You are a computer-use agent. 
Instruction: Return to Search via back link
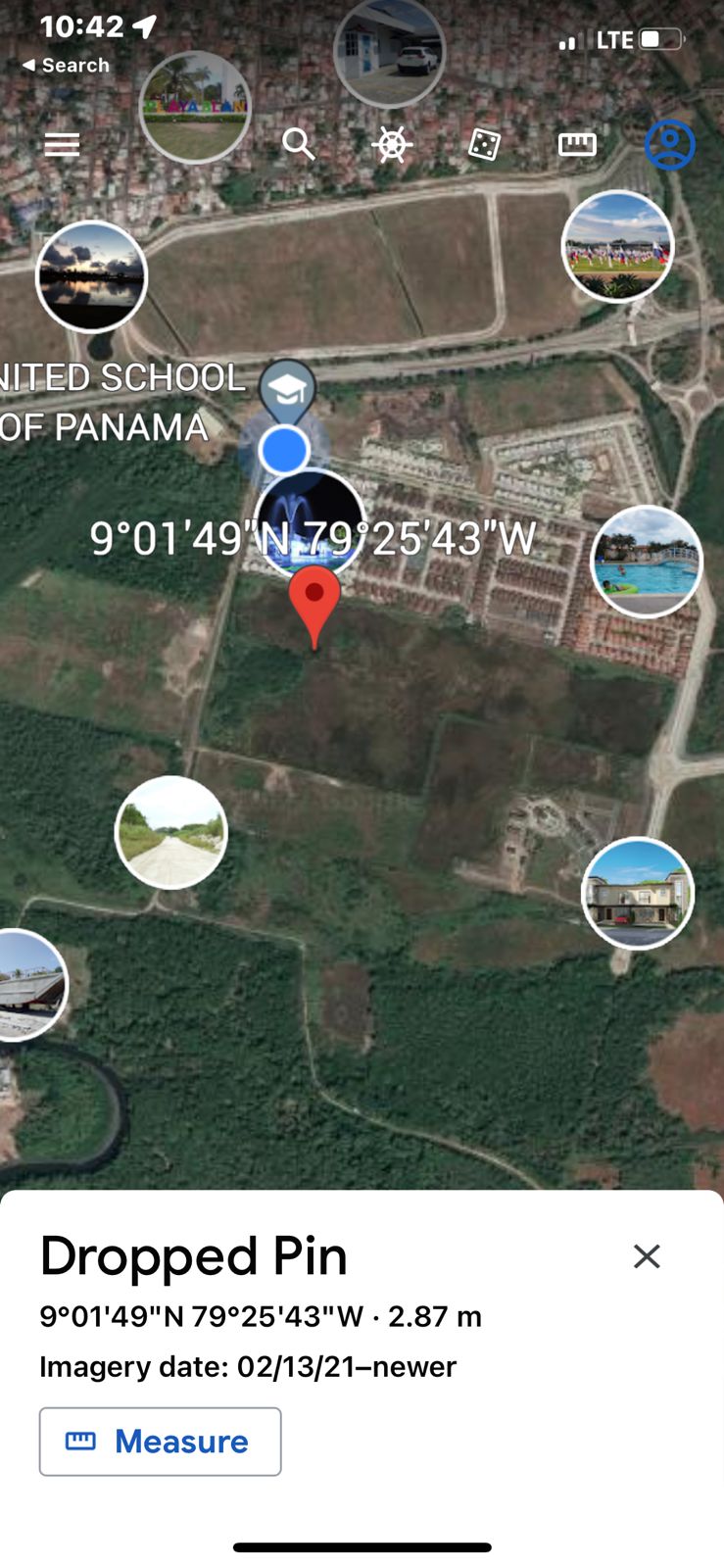tap(66, 66)
